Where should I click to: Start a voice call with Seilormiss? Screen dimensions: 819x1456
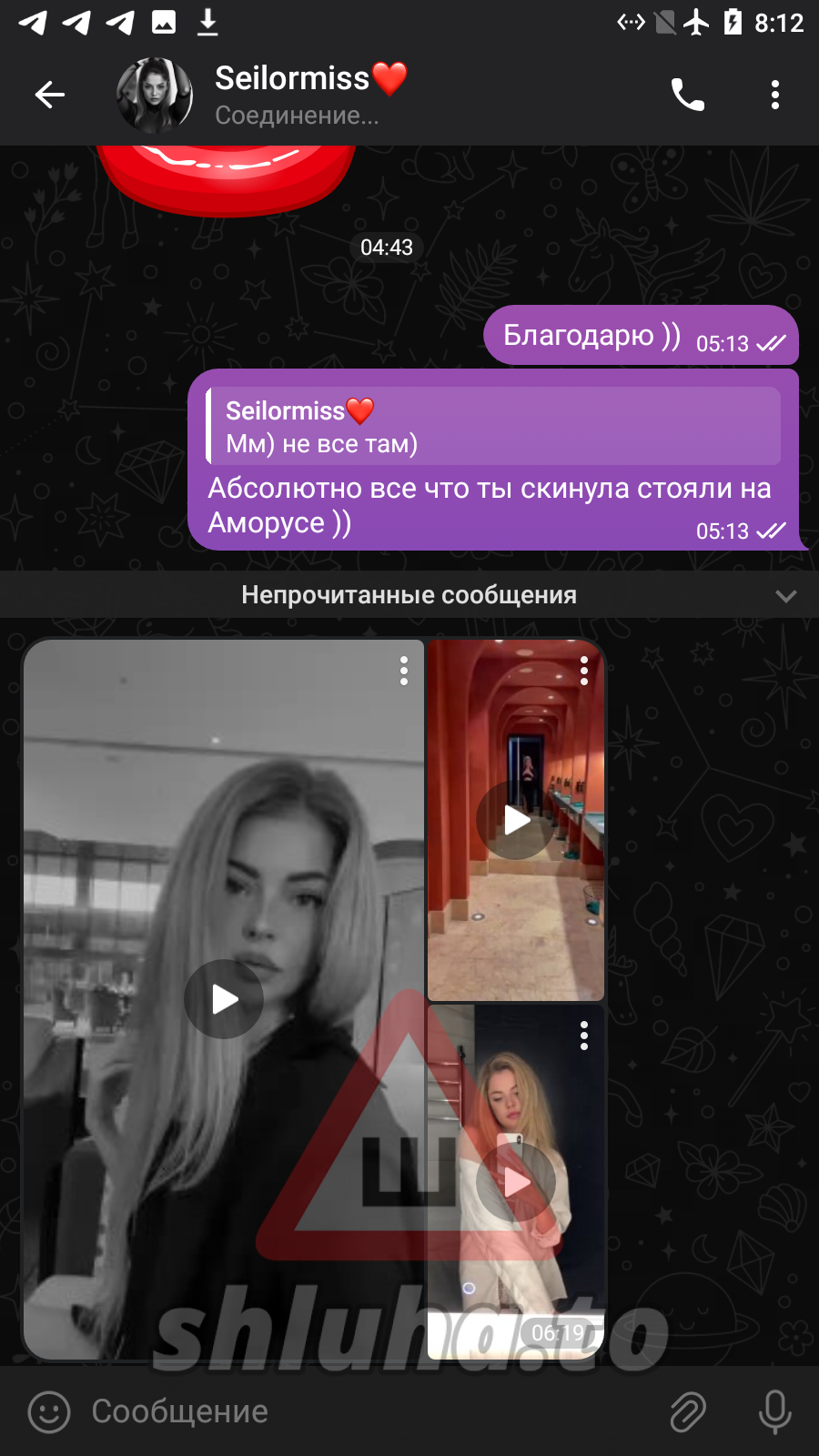687,95
